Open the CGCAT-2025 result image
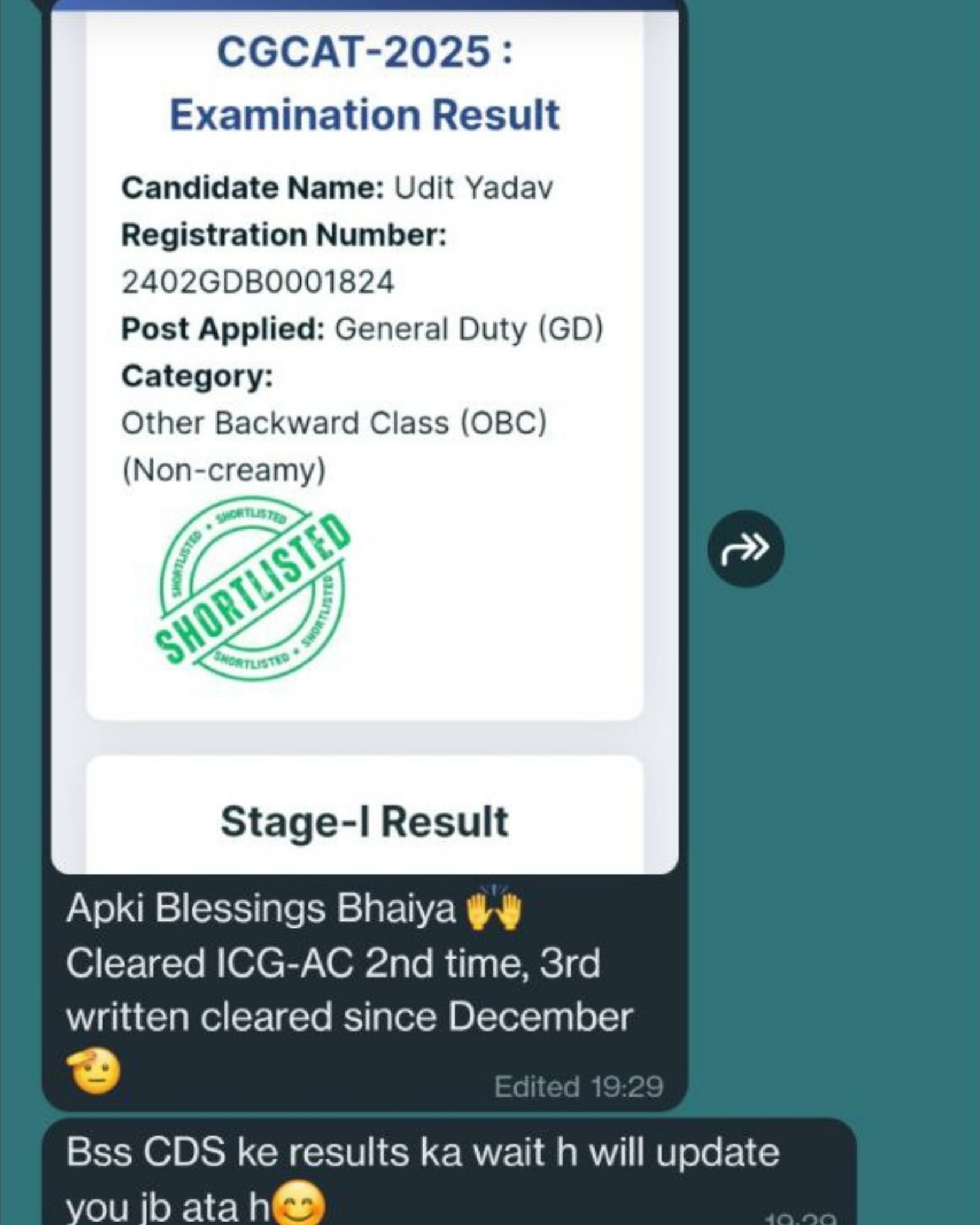The width and height of the screenshot is (980, 1225). 365,435
